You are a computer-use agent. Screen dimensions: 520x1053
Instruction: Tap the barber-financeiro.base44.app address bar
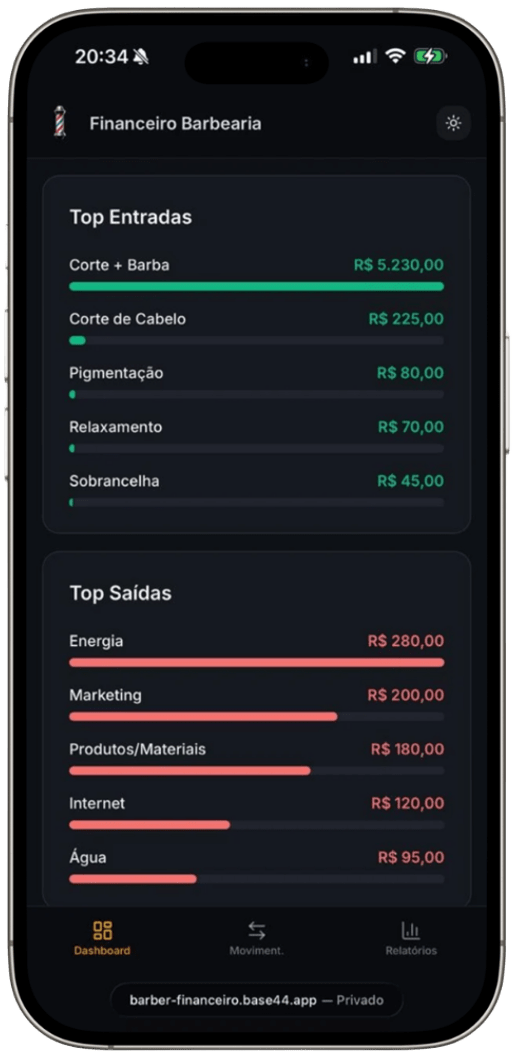click(x=257, y=1000)
